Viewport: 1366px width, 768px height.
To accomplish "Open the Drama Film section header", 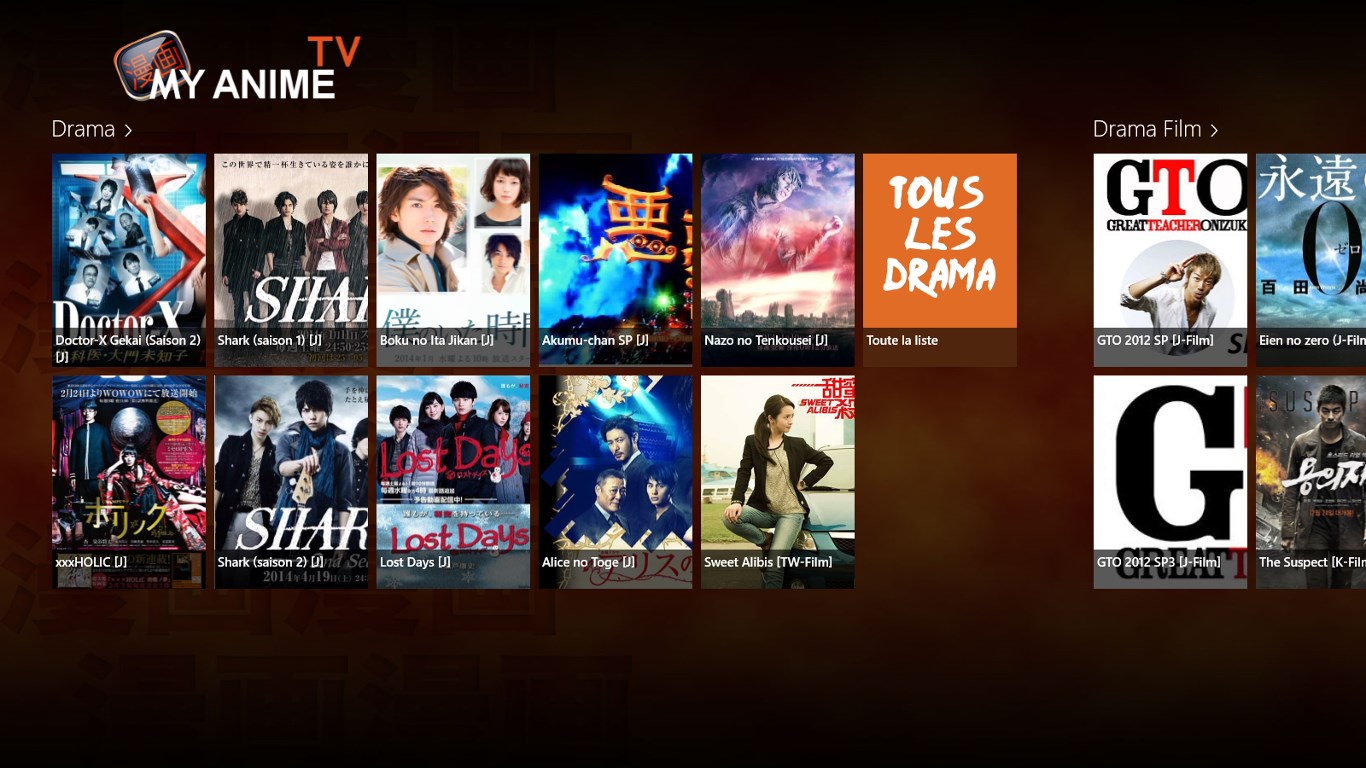I will 1155,129.
